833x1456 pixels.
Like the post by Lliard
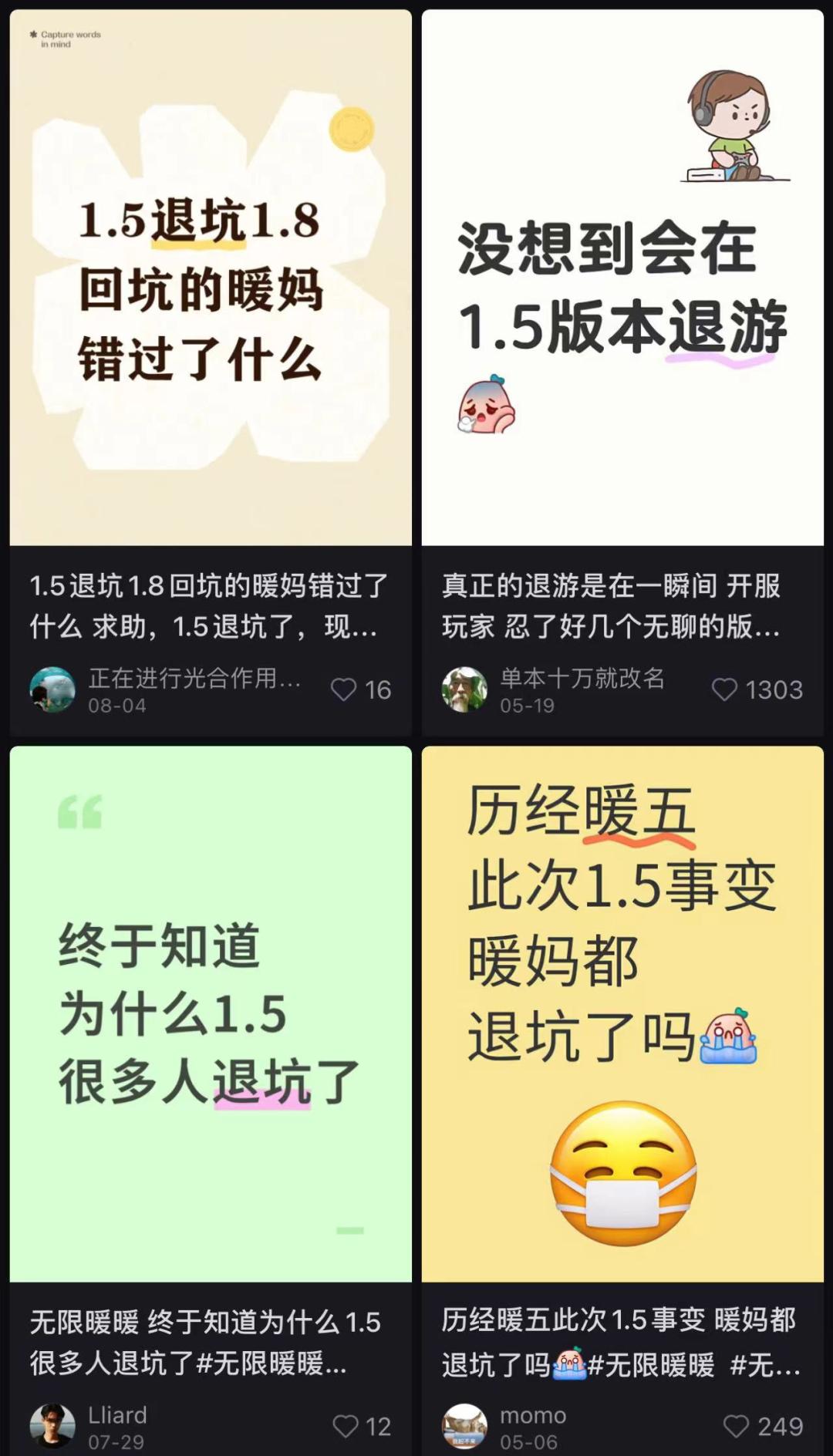345,1426
